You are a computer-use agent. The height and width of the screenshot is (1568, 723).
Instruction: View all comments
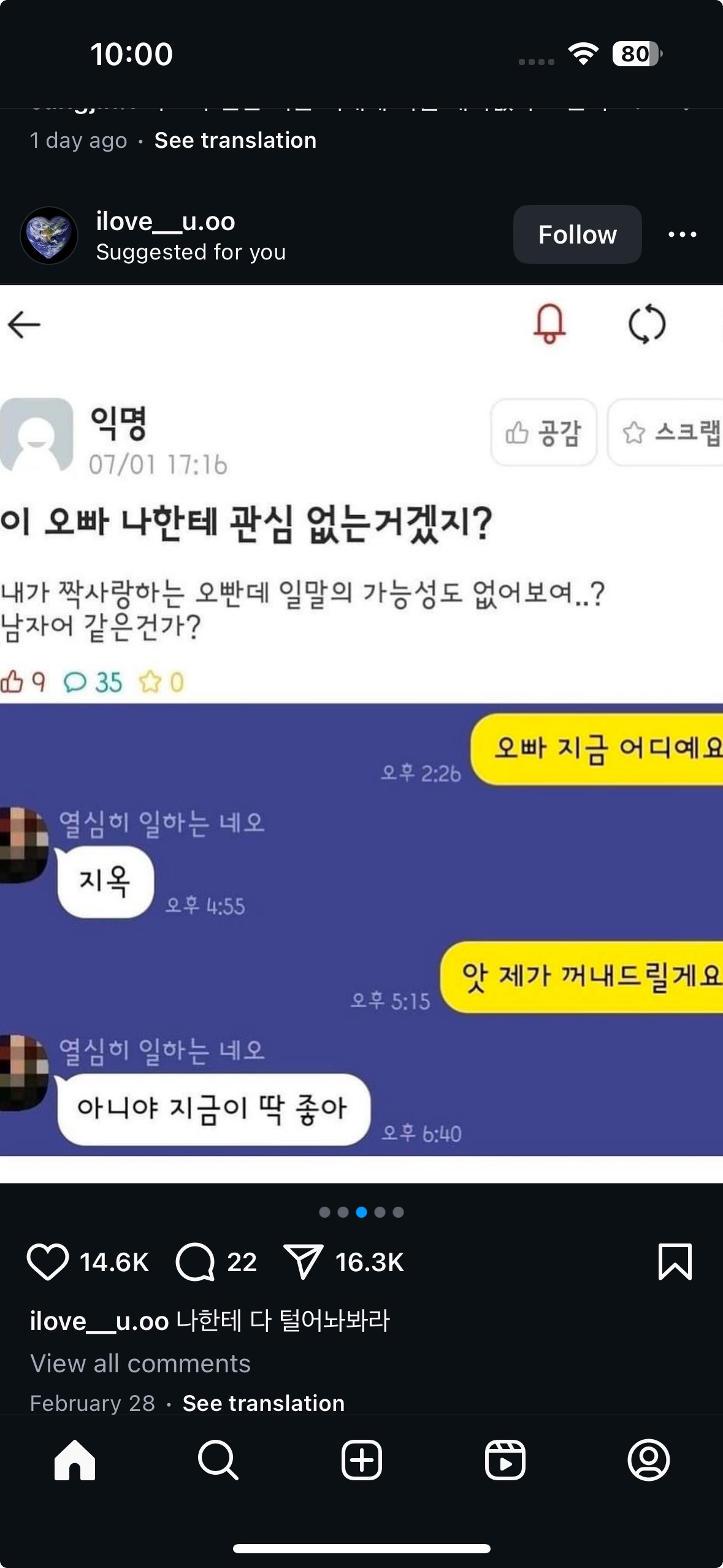(140, 1363)
